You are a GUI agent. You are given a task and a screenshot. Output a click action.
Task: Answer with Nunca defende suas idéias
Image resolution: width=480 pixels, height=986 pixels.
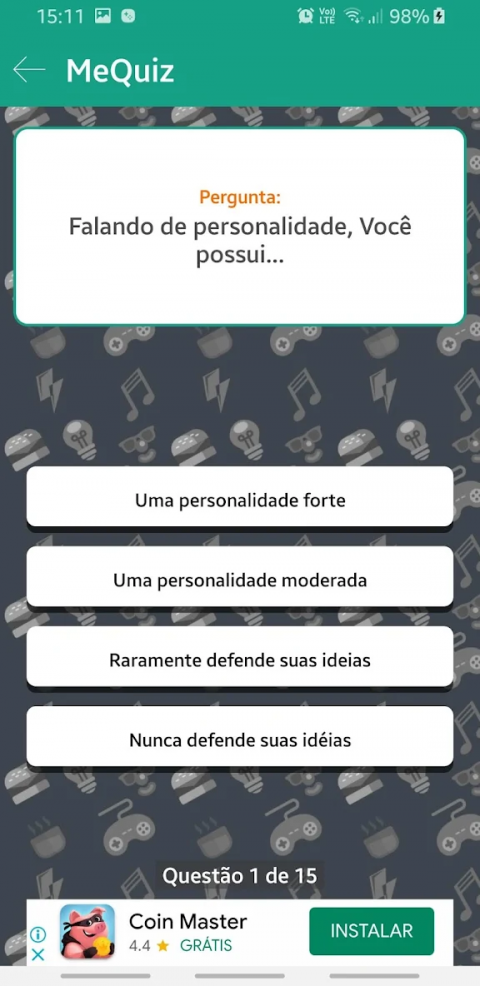pyautogui.click(x=240, y=736)
